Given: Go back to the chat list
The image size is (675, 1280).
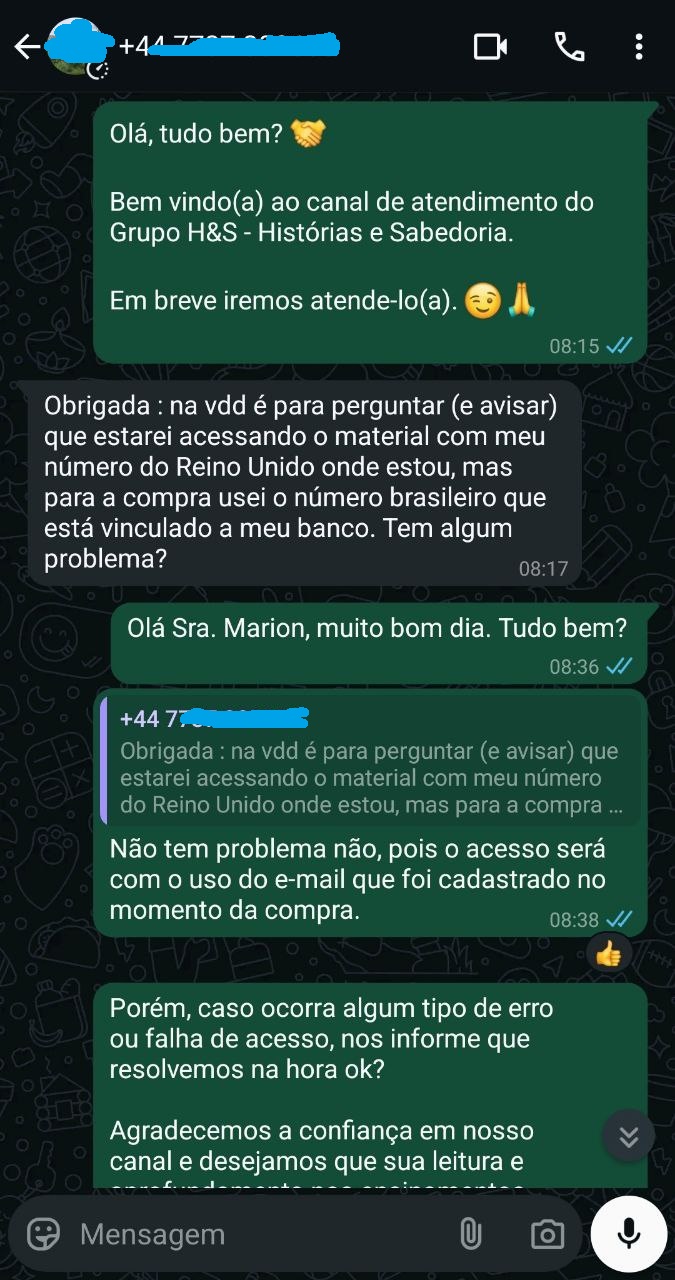Looking at the screenshot, I should pos(27,47).
